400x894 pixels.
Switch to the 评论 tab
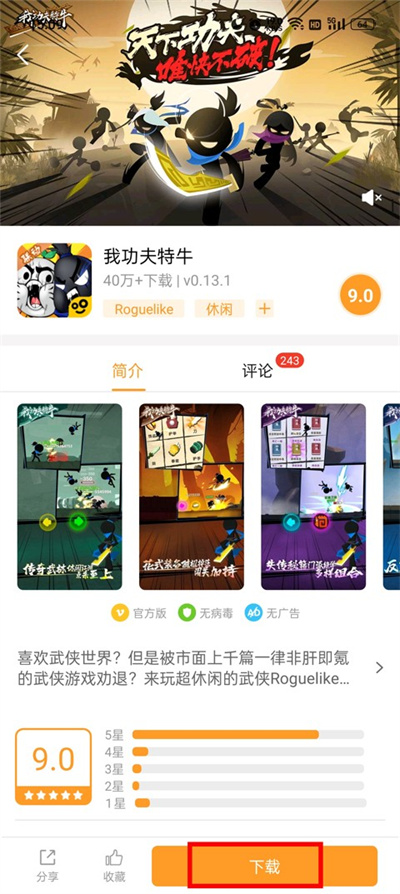[x=258, y=371]
